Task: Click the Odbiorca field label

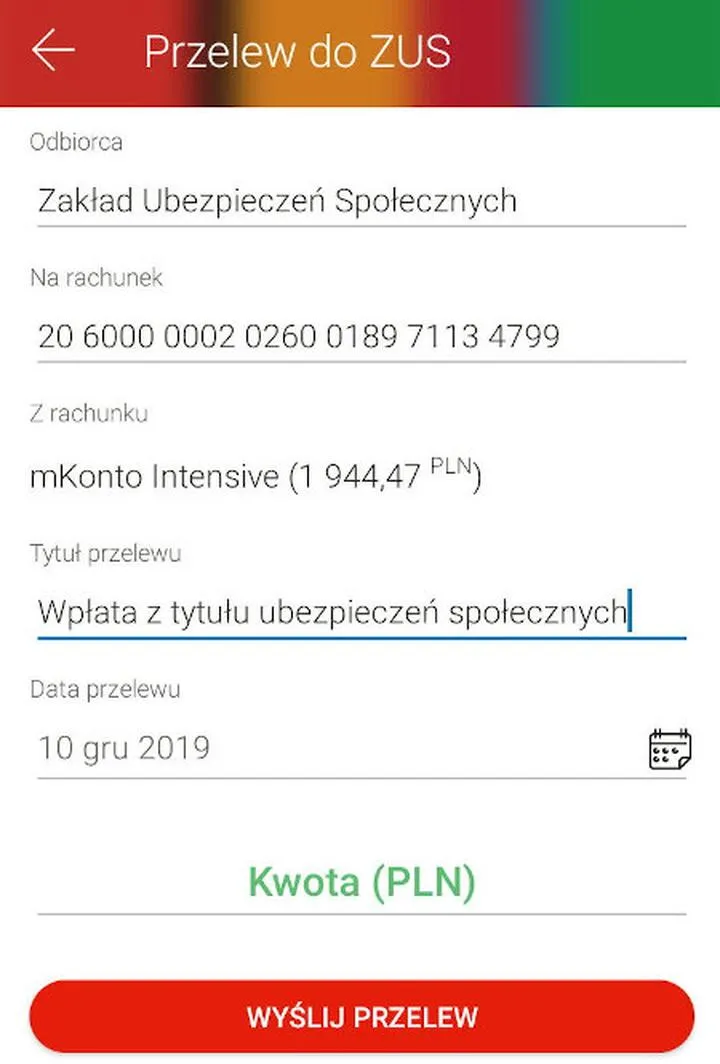Action: [77, 143]
